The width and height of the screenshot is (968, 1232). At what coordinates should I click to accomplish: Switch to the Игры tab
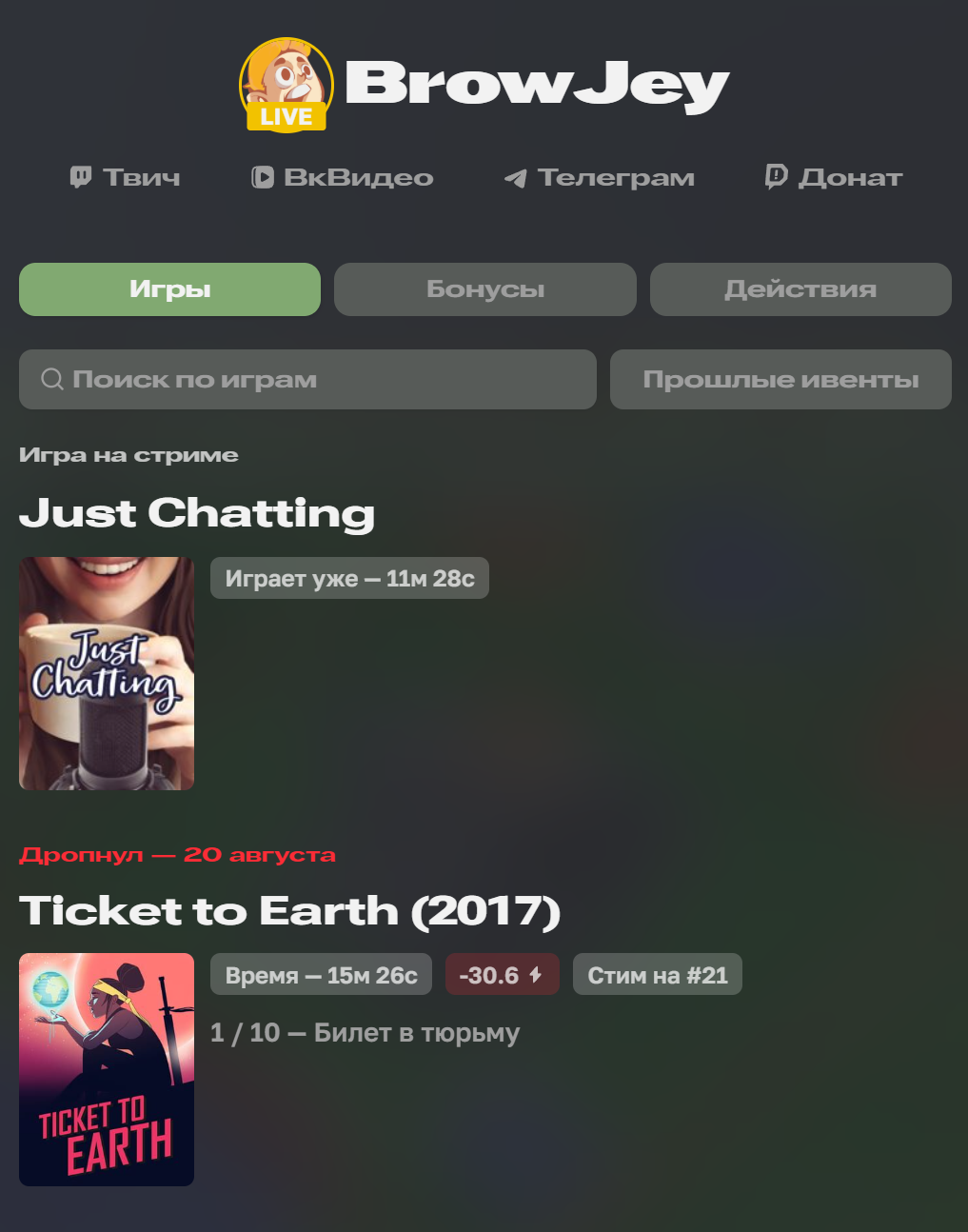[169, 289]
